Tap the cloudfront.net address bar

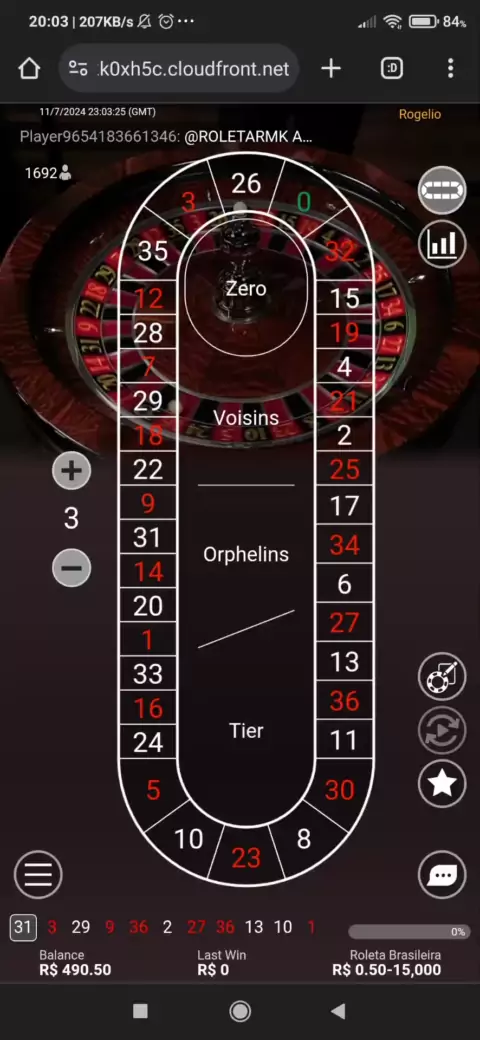(179, 68)
